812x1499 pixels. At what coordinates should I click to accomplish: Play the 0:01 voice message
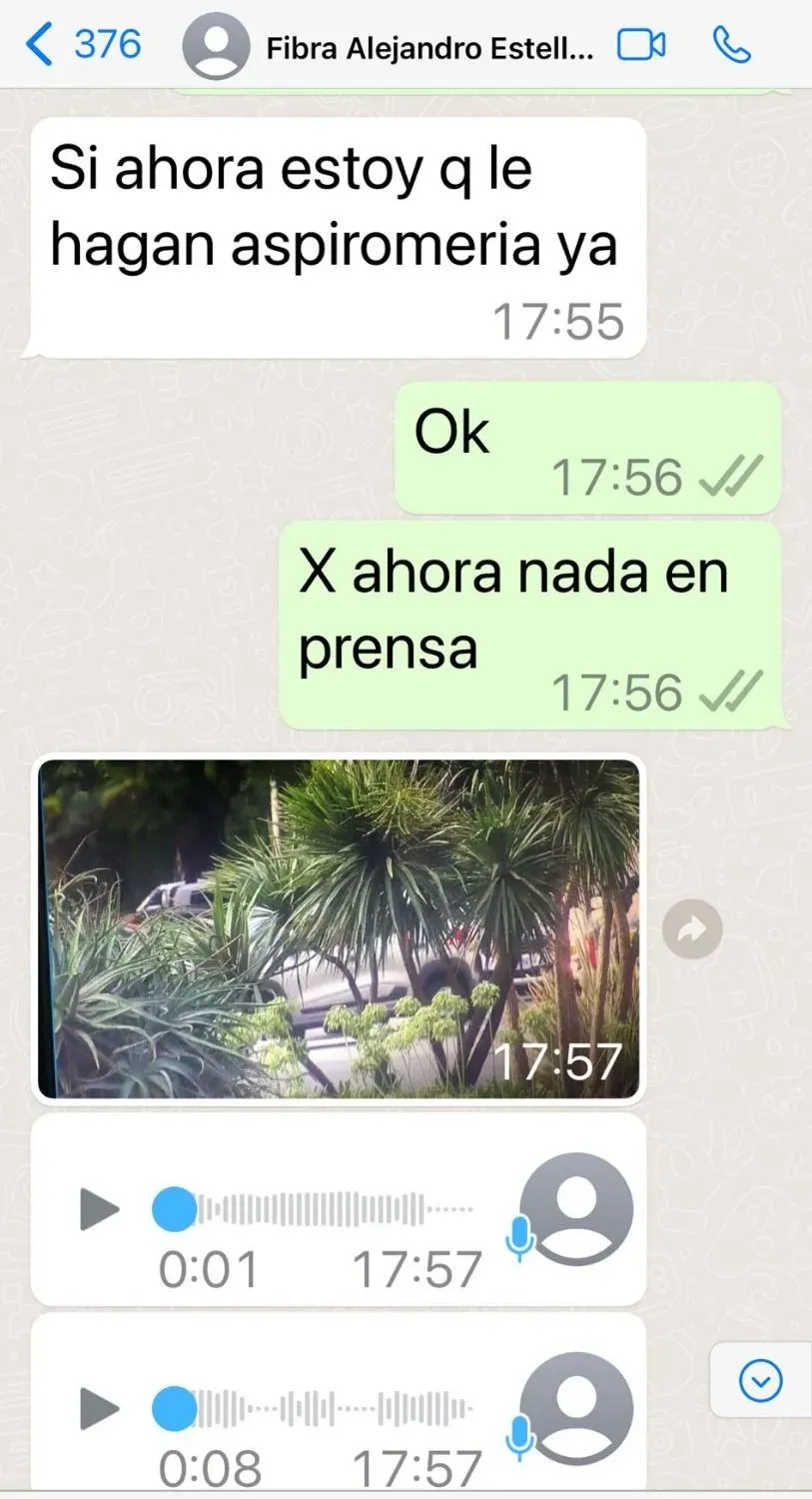tap(100, 1210)
